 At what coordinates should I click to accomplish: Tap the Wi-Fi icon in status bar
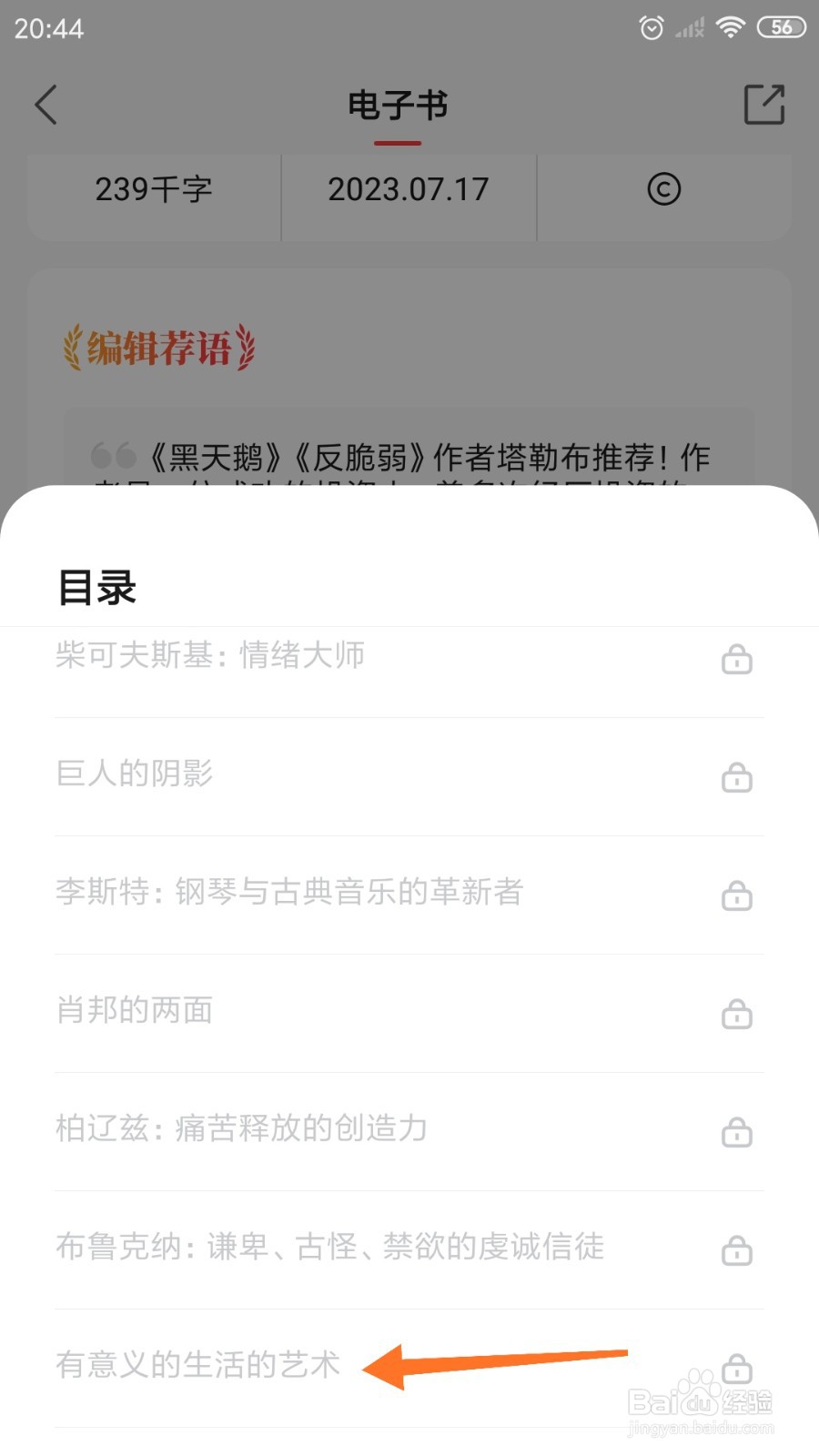[733, 26]
